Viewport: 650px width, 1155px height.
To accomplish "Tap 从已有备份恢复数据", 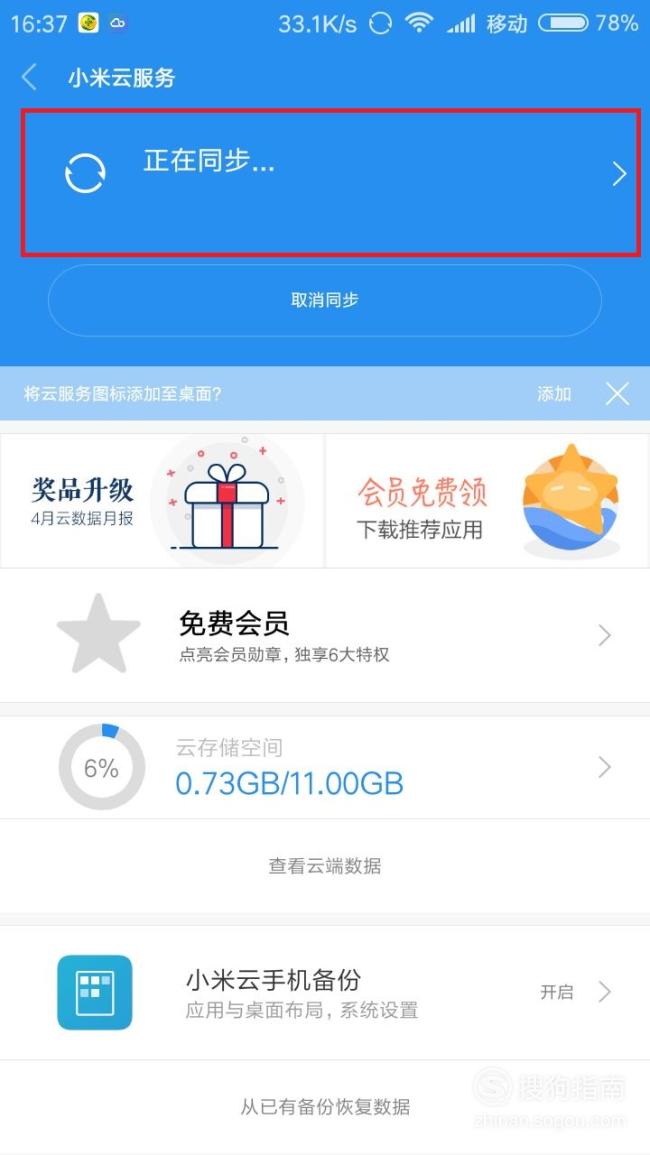I will coord(325,1106).
